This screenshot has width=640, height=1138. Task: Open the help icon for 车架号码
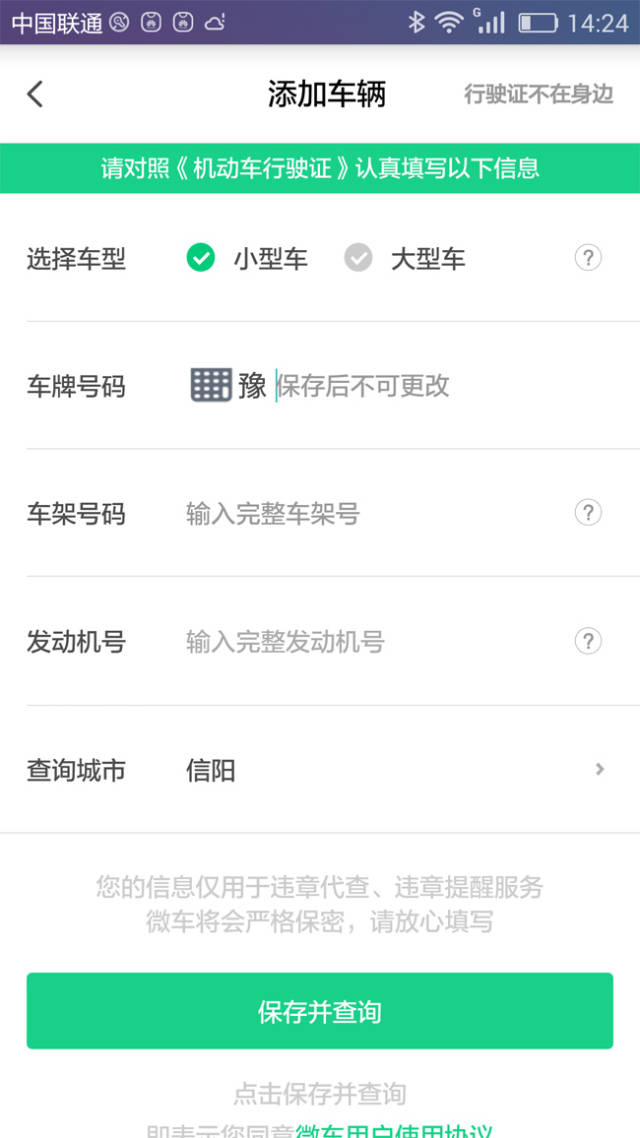(588, 513)
